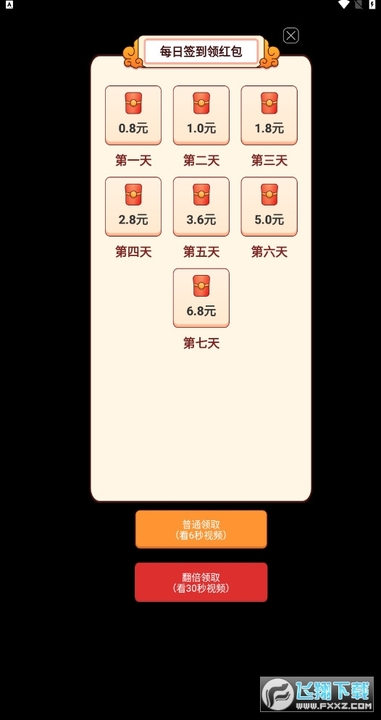Select the 第二天 1.0元 red packet
Image resolution: width=381 pixels, height=720 pixels.
point(201,115)
